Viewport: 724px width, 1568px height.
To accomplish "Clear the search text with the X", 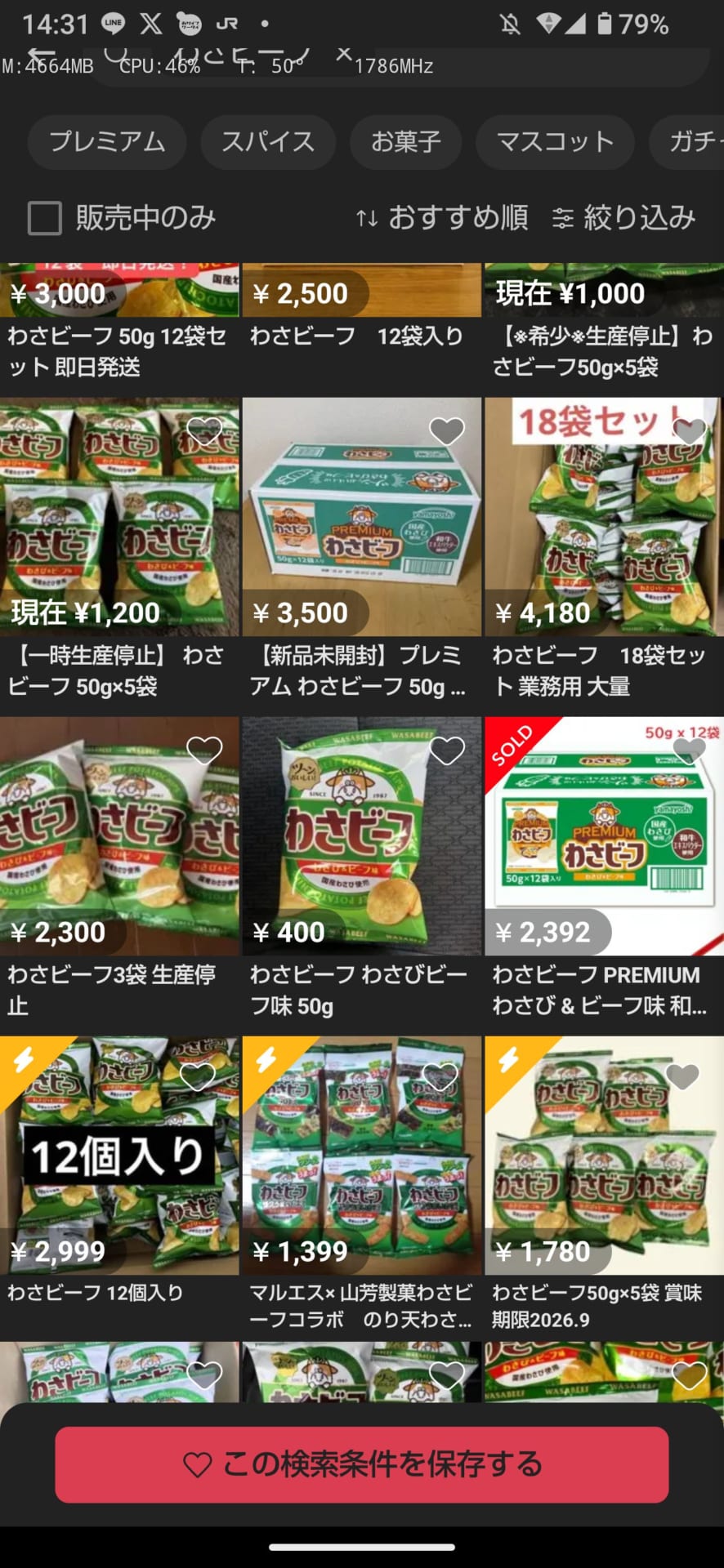I will point(344,54).
